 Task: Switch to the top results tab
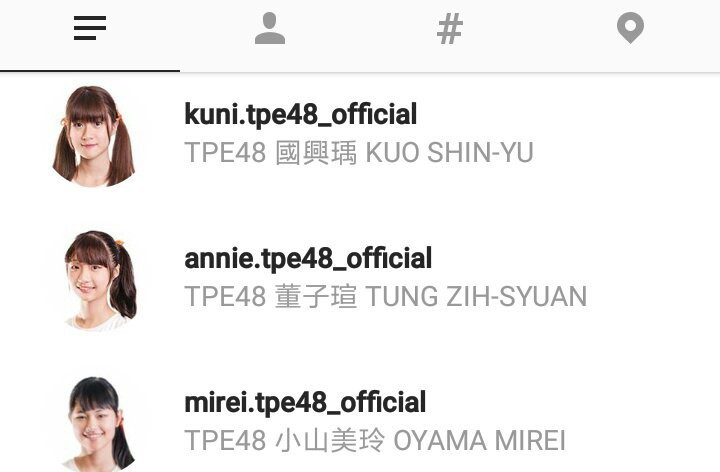(90, 29)
